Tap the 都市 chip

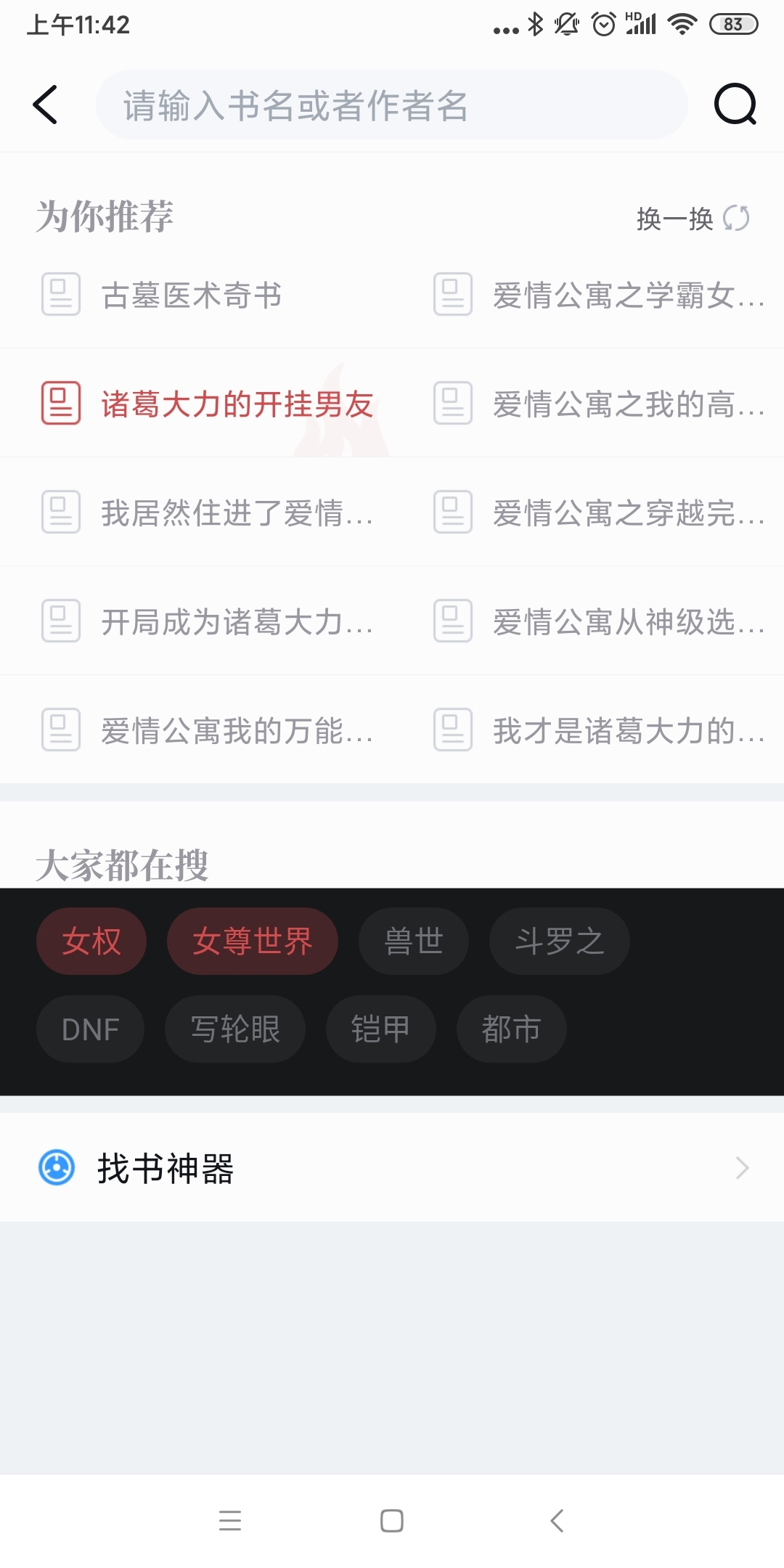point(512,1029)
